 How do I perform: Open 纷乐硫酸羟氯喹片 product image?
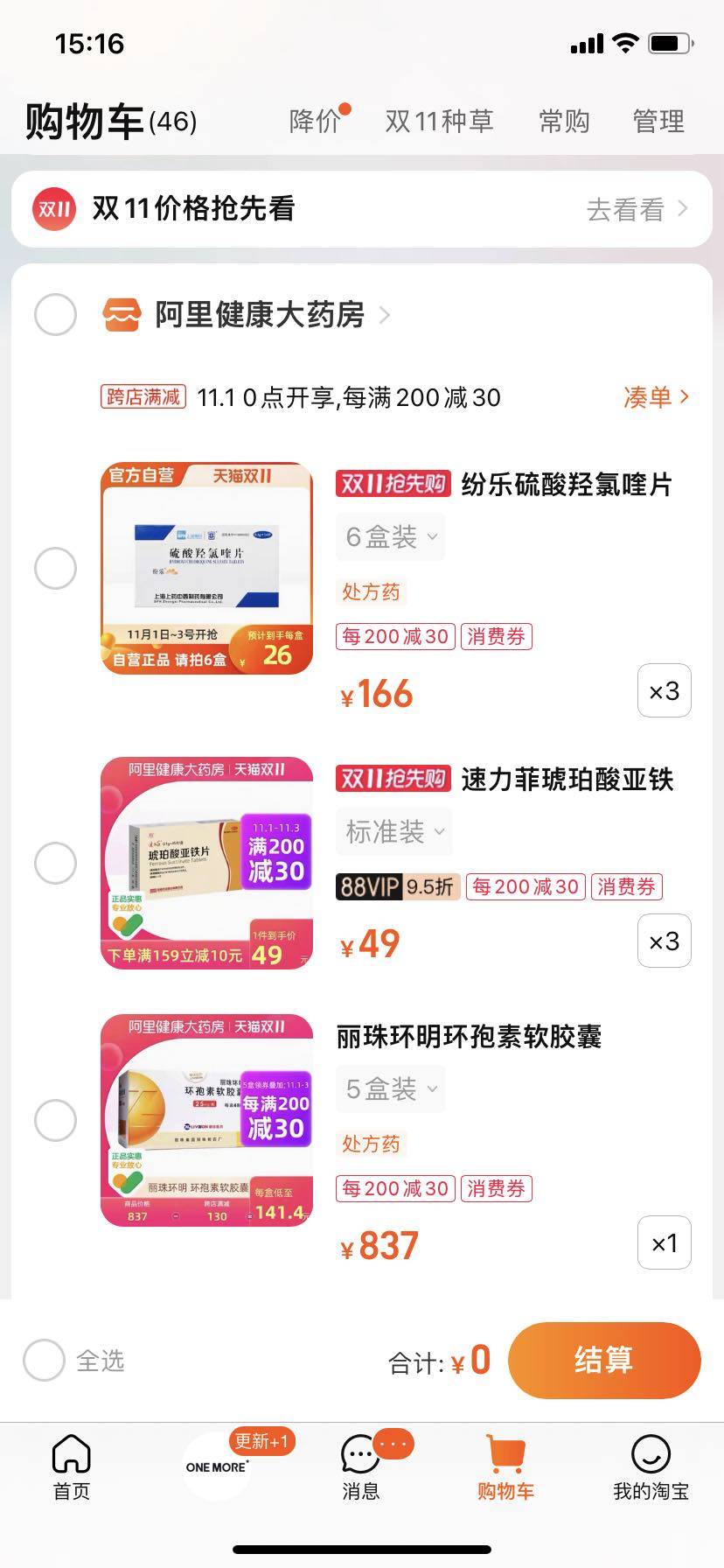[x=207, y=569]
